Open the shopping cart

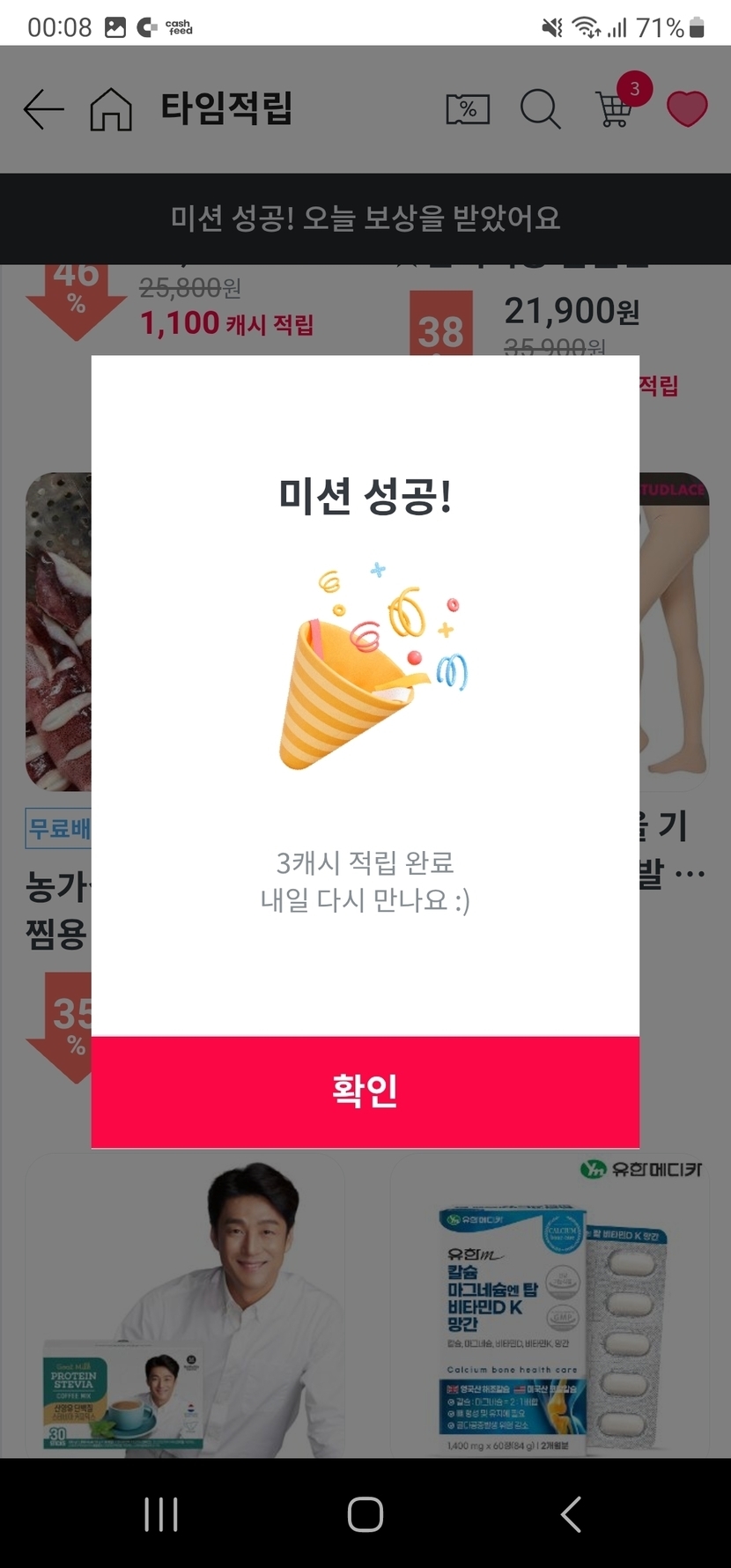[x=615, y=108]
